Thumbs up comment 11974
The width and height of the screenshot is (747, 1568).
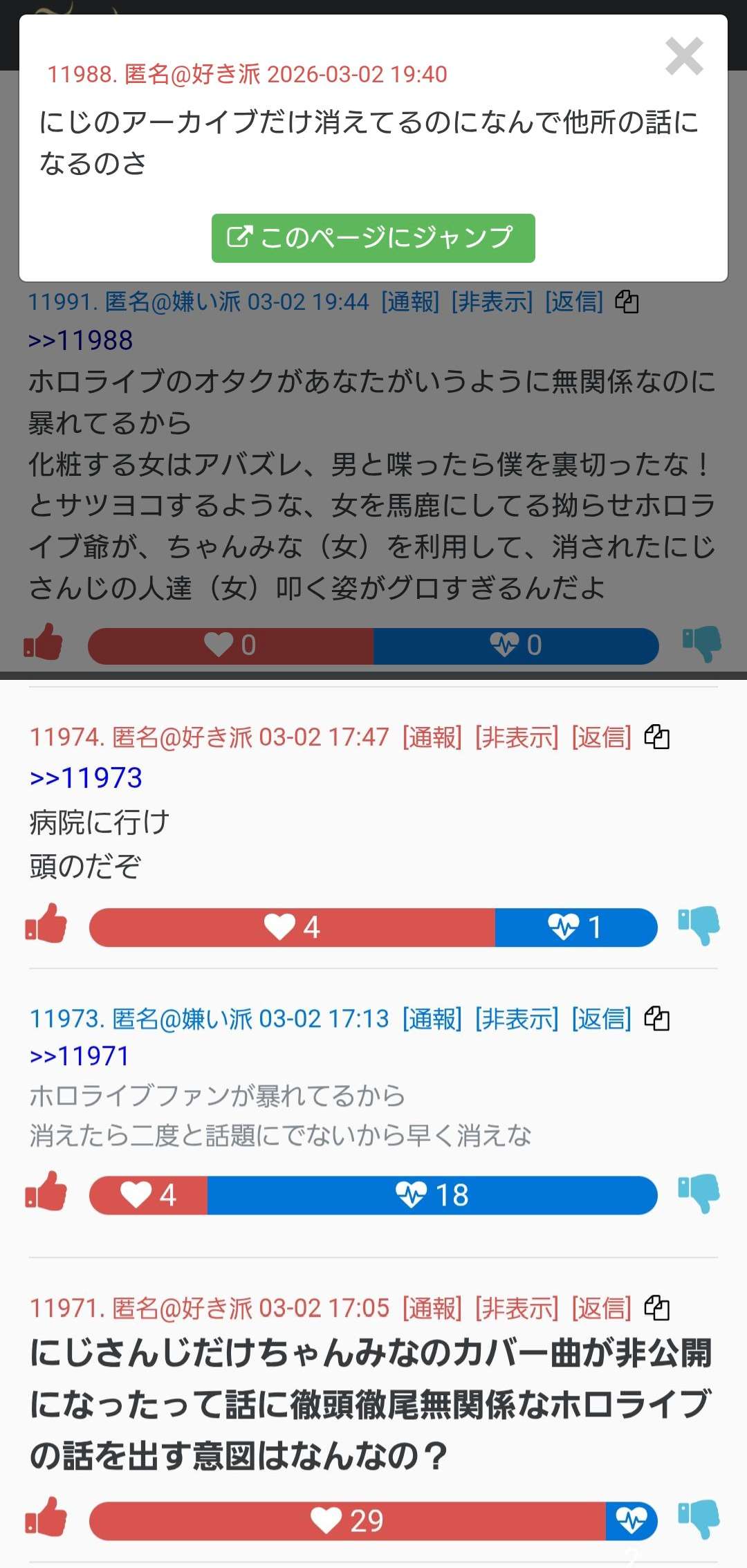(x=46, y=925)
